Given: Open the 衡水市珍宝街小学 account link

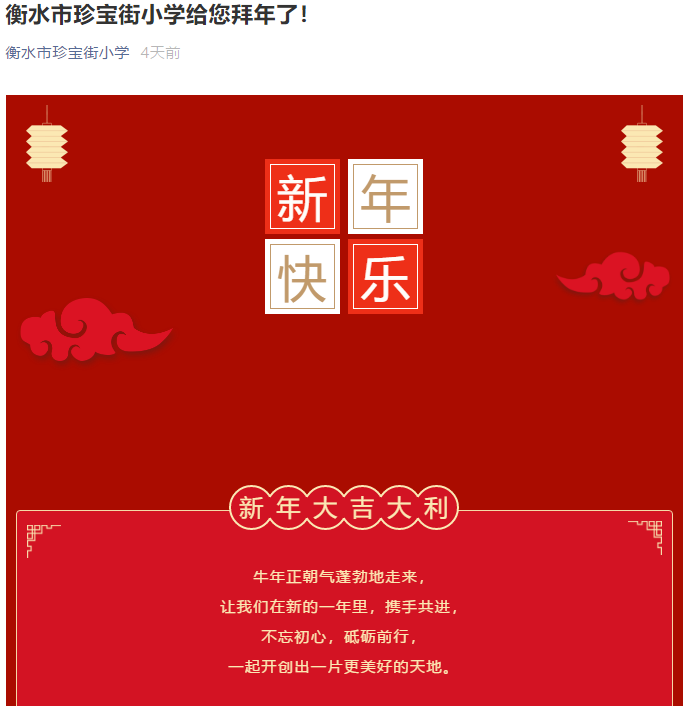Looking at the screenshot, I should point(67,53).
